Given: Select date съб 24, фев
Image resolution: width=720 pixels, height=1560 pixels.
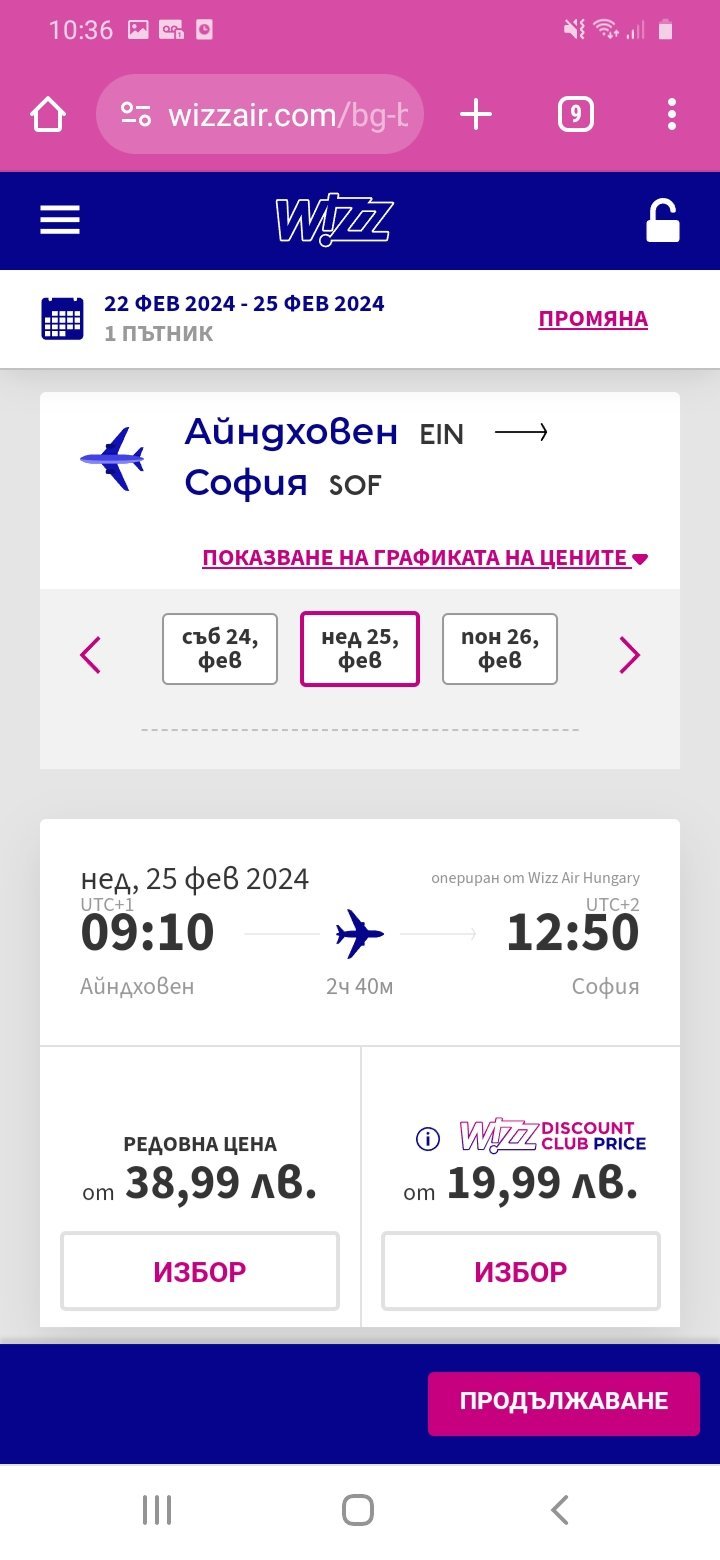Looking at the screenshot, I should coord(220,649).
